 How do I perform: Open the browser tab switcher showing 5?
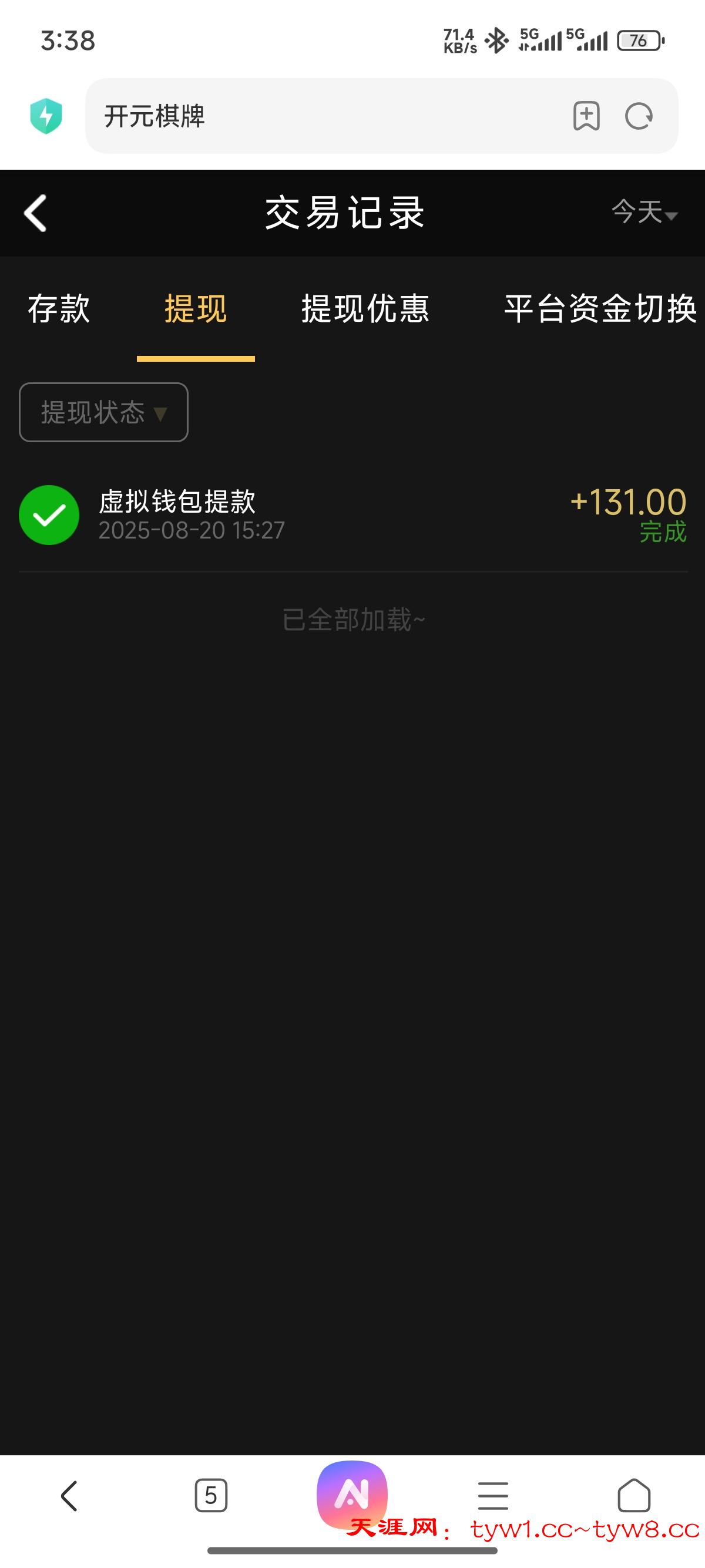pyautogui.click(x=211, y=1496)
